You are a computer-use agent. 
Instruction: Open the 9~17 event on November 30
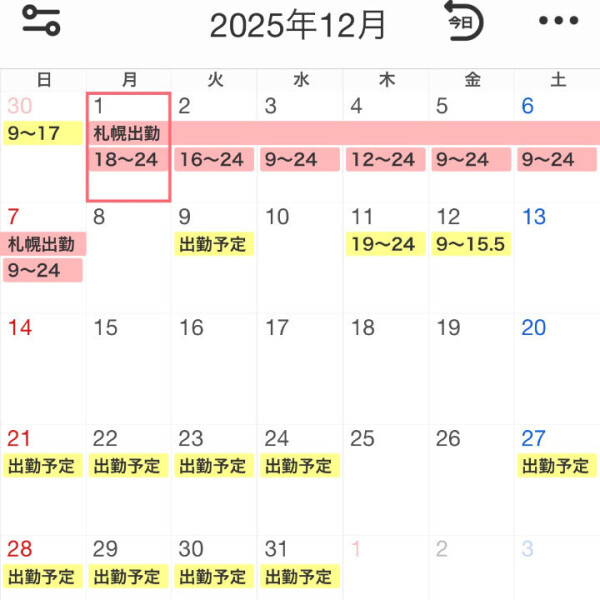(x=42, y=134)
